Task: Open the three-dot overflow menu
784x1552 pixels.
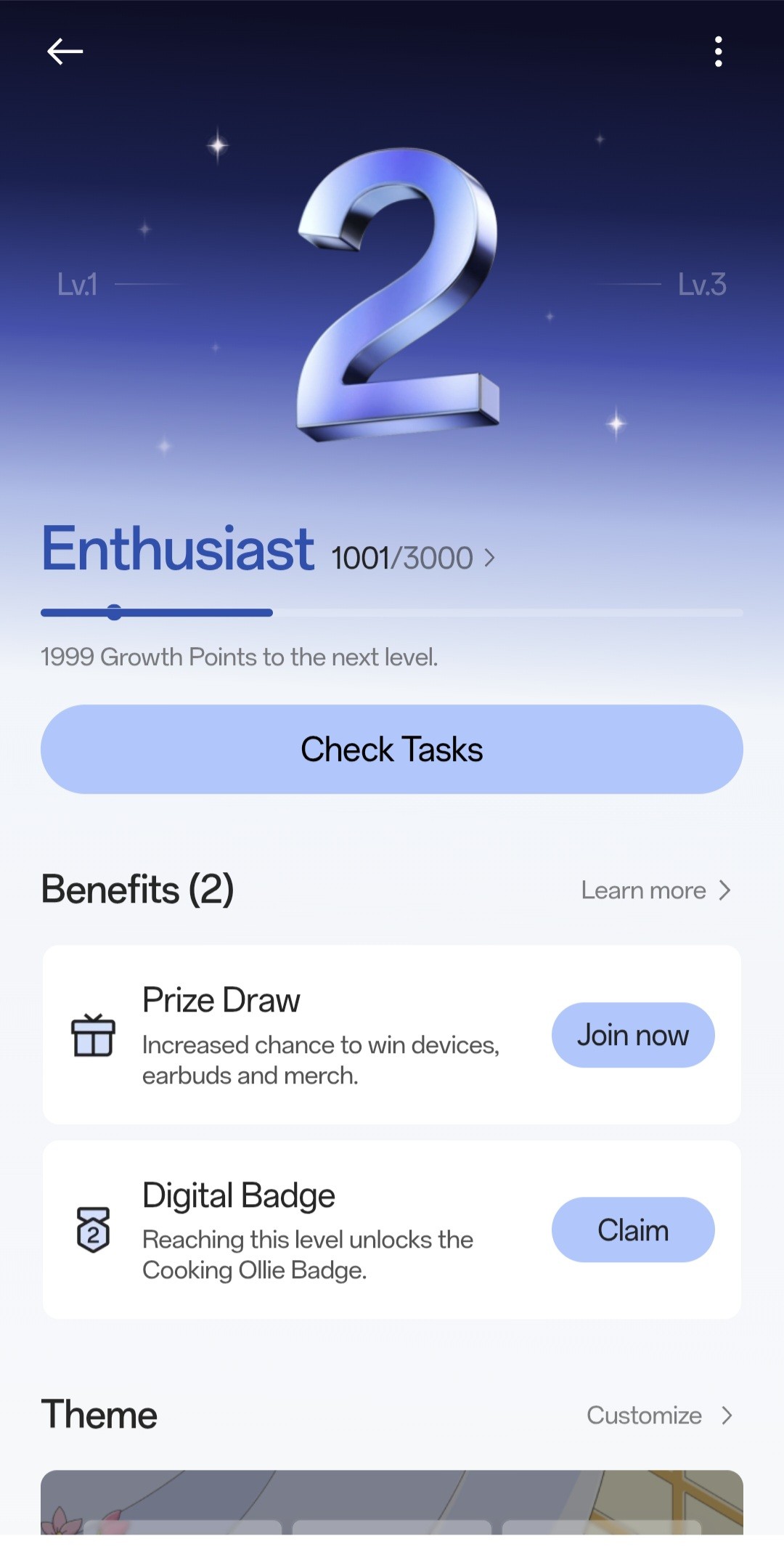Action: (718, 52)
